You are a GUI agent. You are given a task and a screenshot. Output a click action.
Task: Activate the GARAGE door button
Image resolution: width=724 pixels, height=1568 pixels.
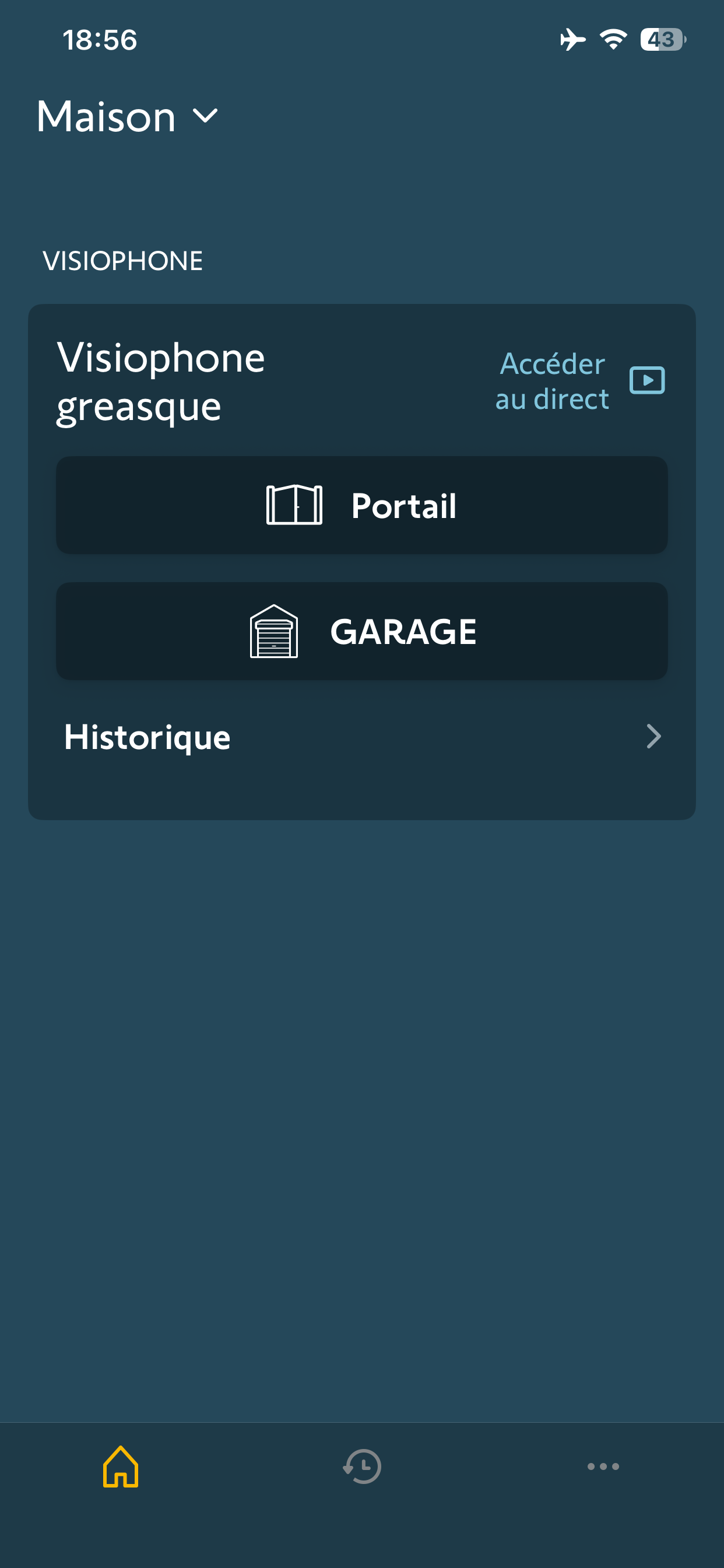(x=361, y=631)
